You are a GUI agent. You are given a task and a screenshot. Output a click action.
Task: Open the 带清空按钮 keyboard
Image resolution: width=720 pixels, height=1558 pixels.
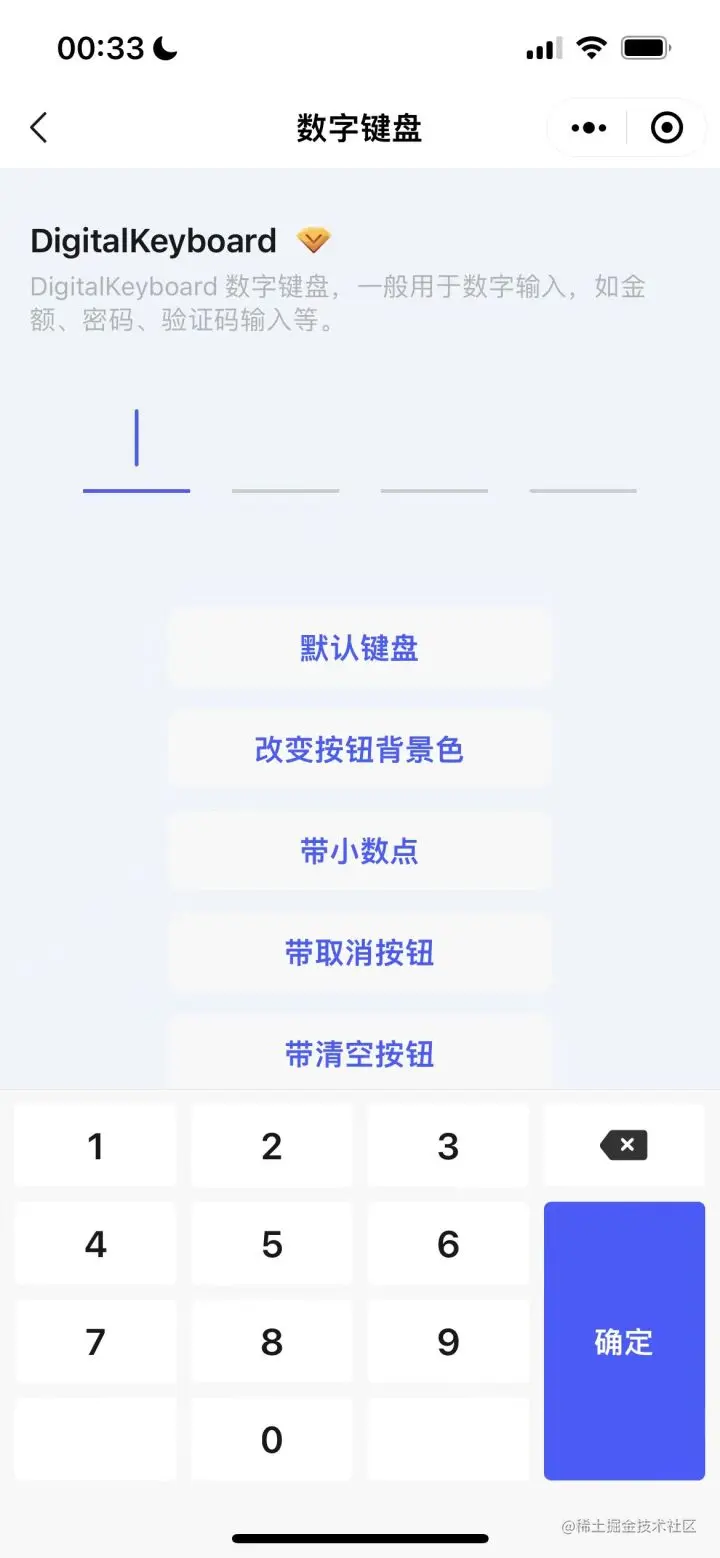pos(359,1054)
